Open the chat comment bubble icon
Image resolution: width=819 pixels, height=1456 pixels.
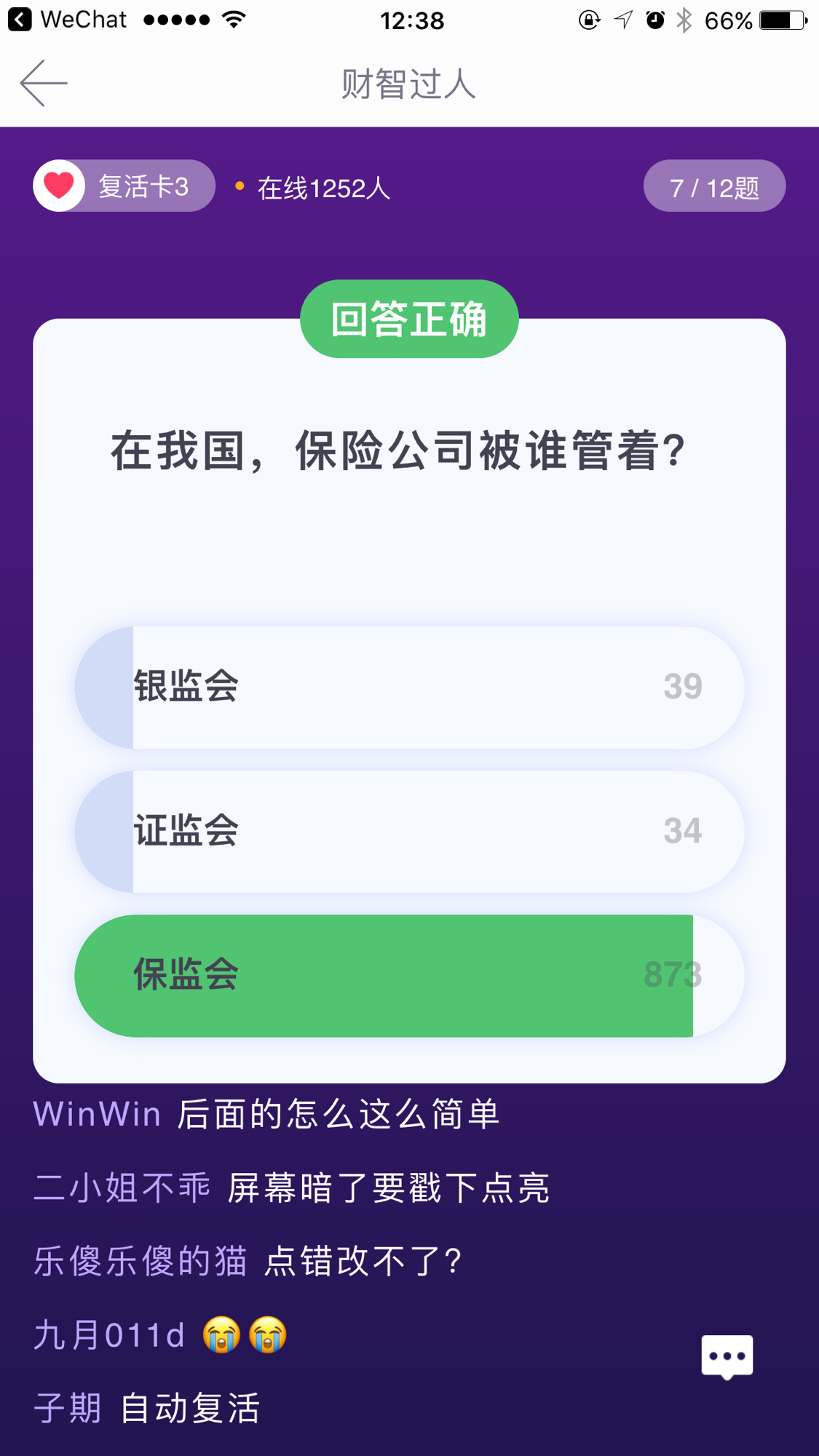point(727,1357)
